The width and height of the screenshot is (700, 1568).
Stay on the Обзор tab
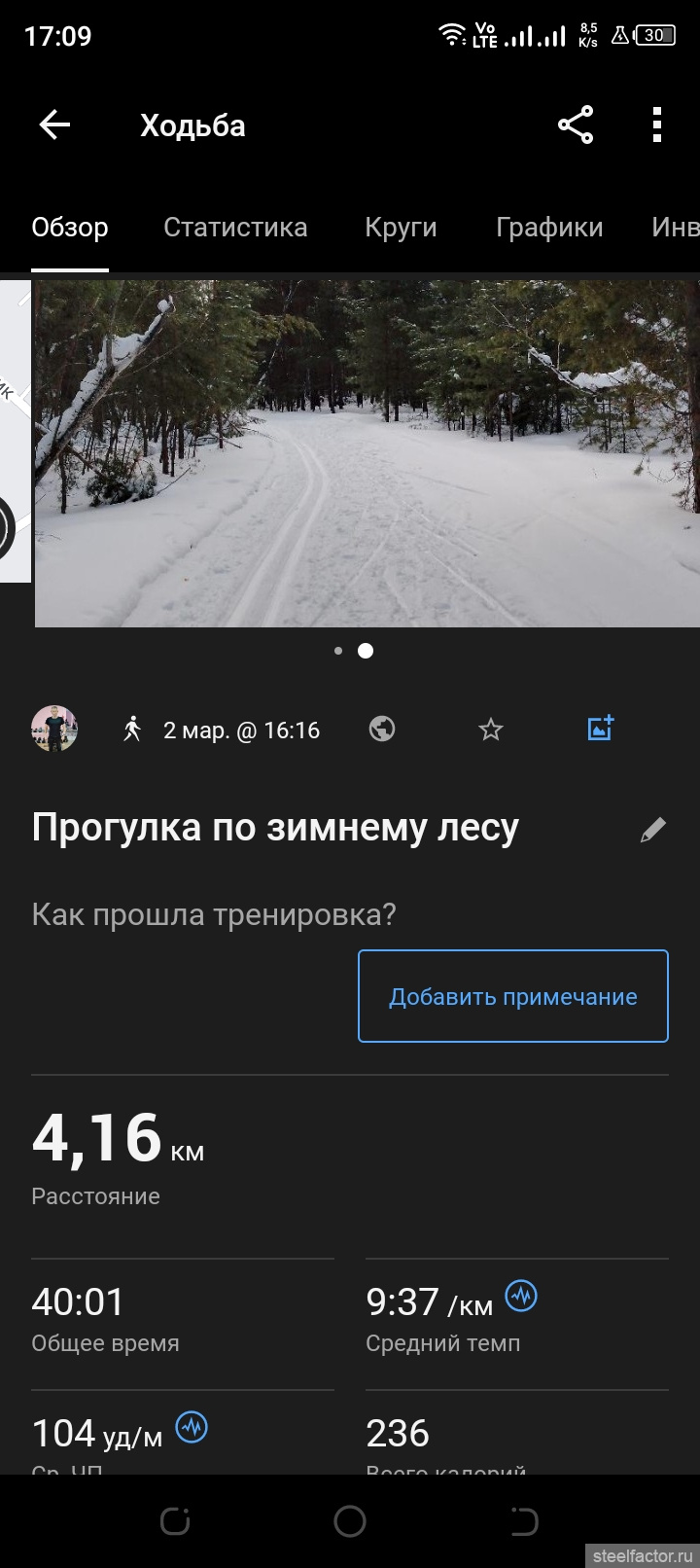(x=70, y=228)
